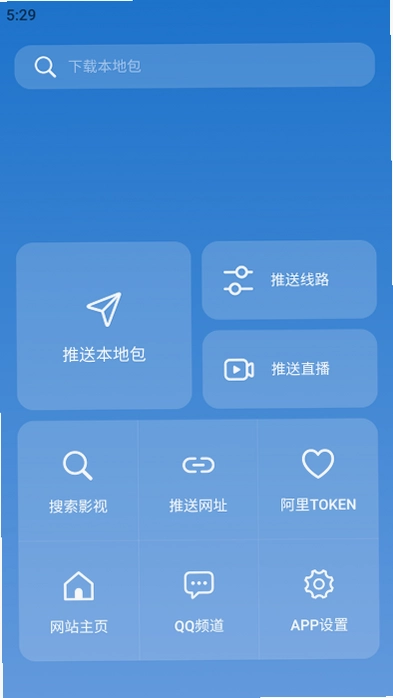Open 推送线路 settings

tap(289, 280)
